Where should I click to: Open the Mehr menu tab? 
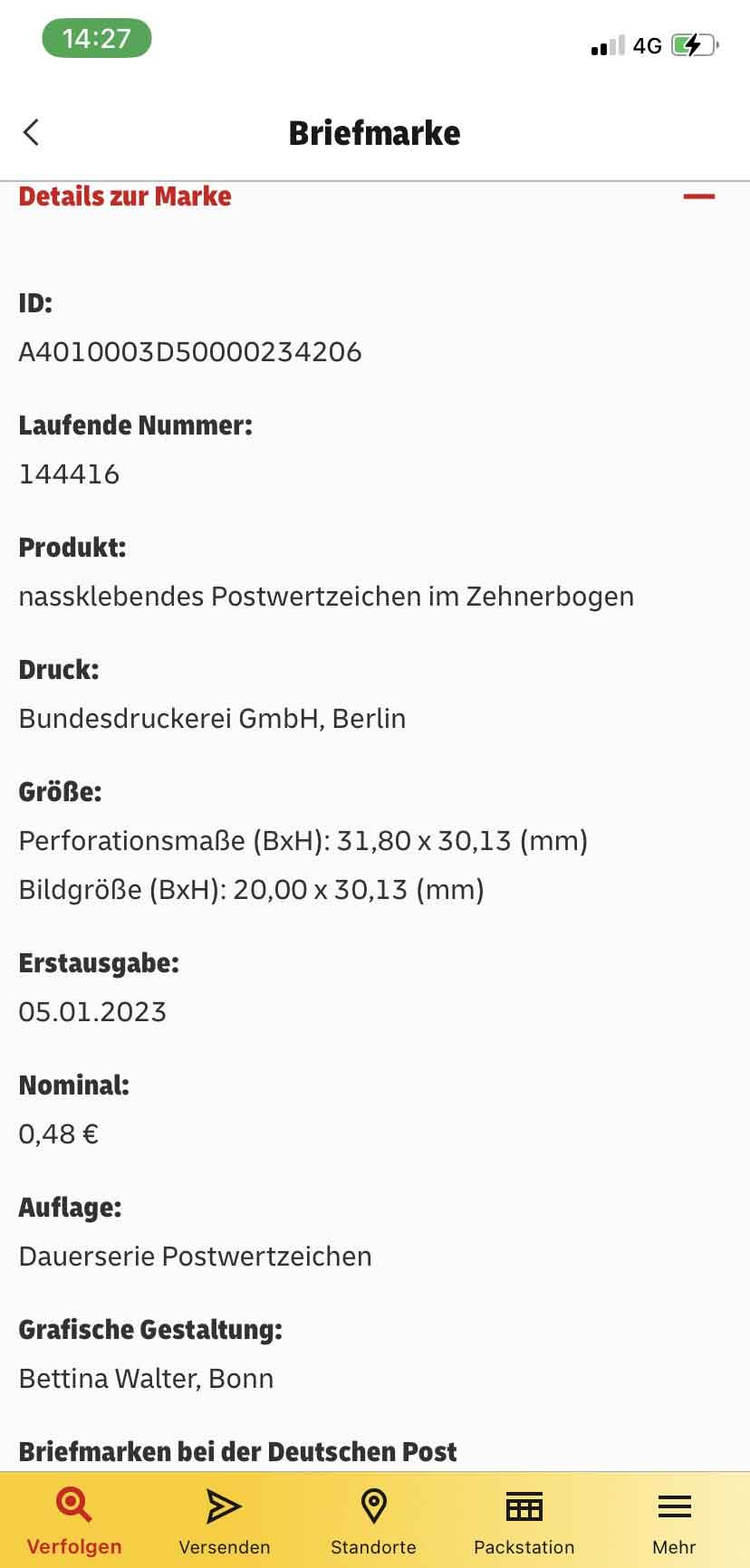point(675,1521)
